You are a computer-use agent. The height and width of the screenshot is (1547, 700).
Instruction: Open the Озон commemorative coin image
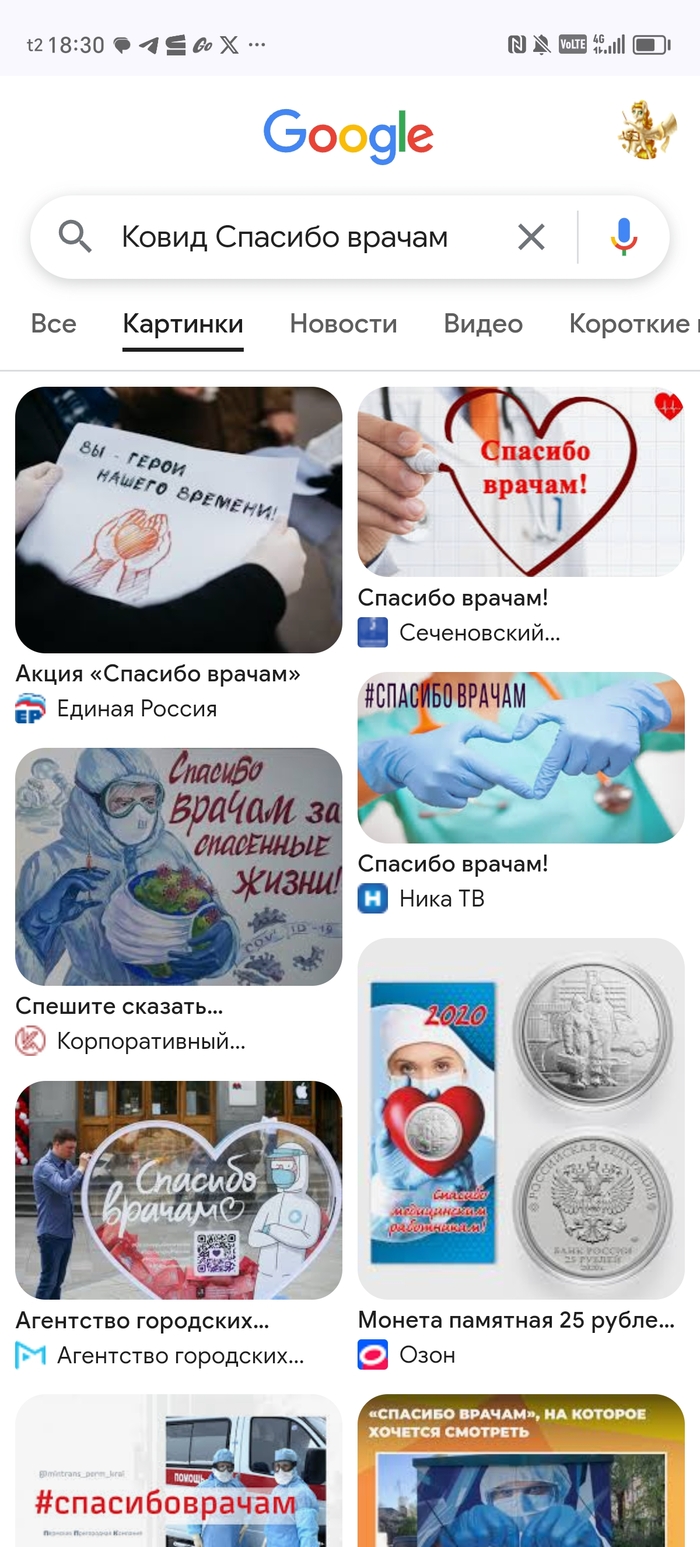pos(521,1118)
